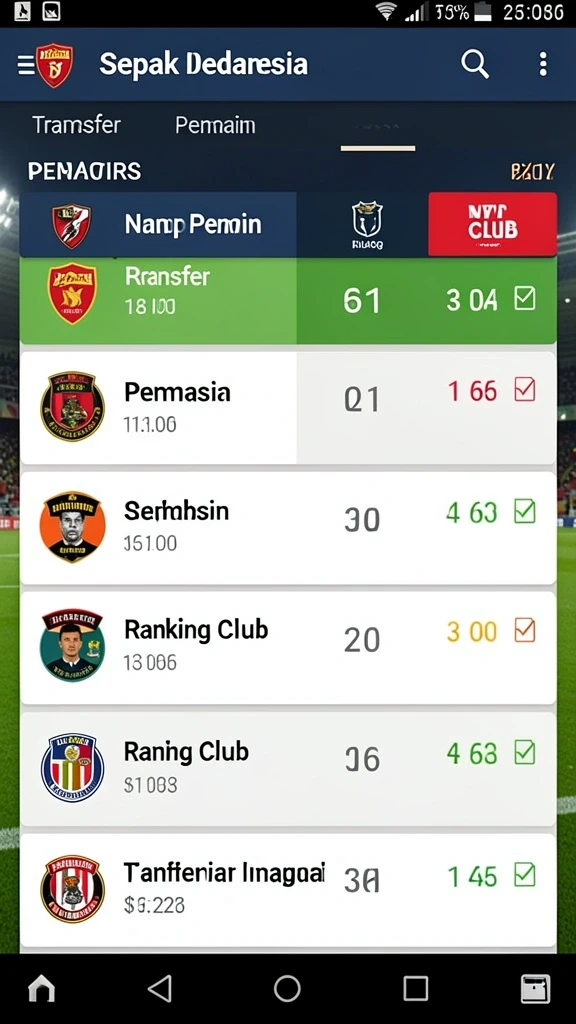Open recent apps with the square button

click(x=415, y=989)
